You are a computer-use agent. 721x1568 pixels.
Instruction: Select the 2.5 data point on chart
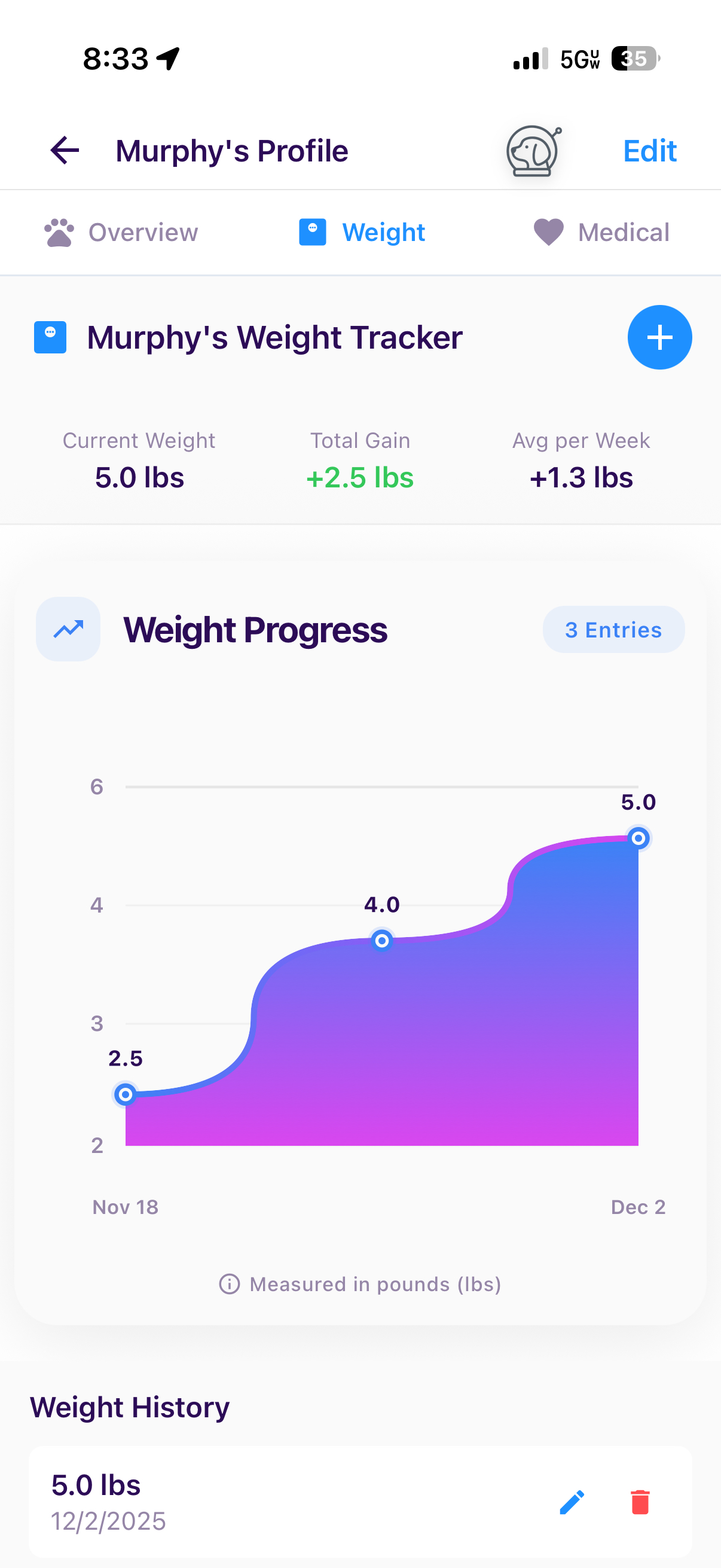point(126,1094)
